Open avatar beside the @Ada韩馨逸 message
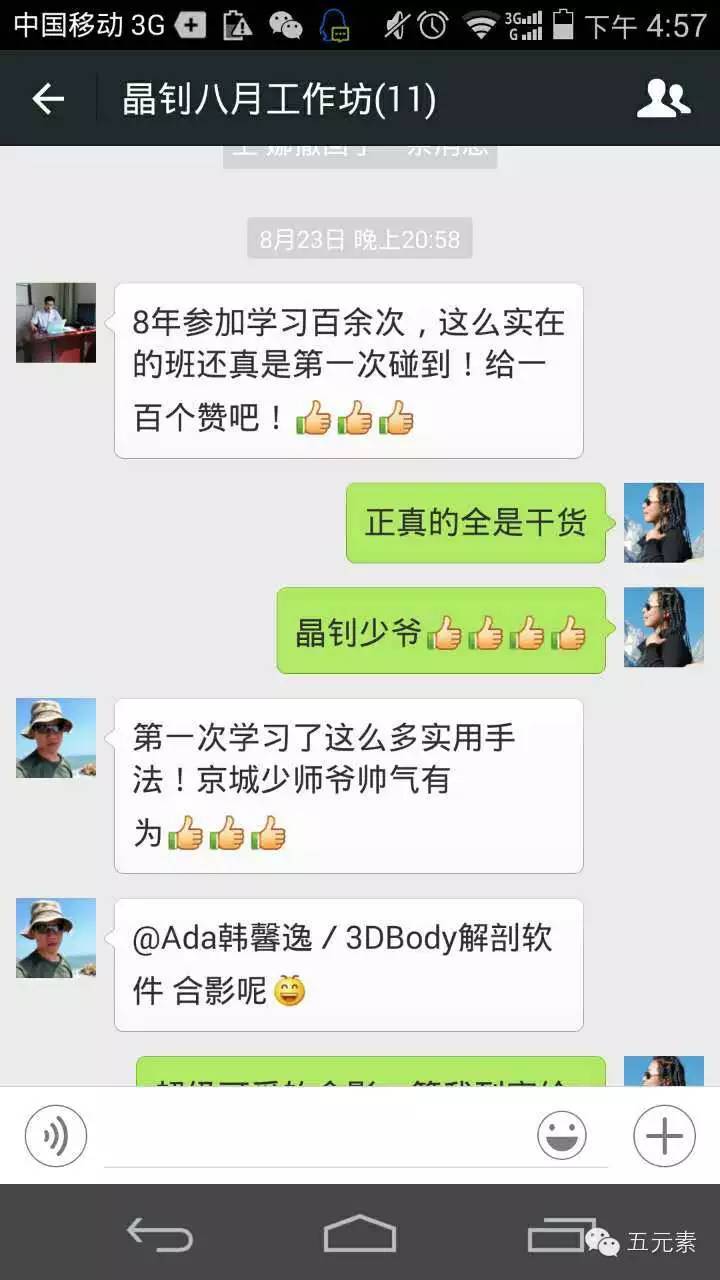Screen dimensions: 720x1280 tap(56, 938)
